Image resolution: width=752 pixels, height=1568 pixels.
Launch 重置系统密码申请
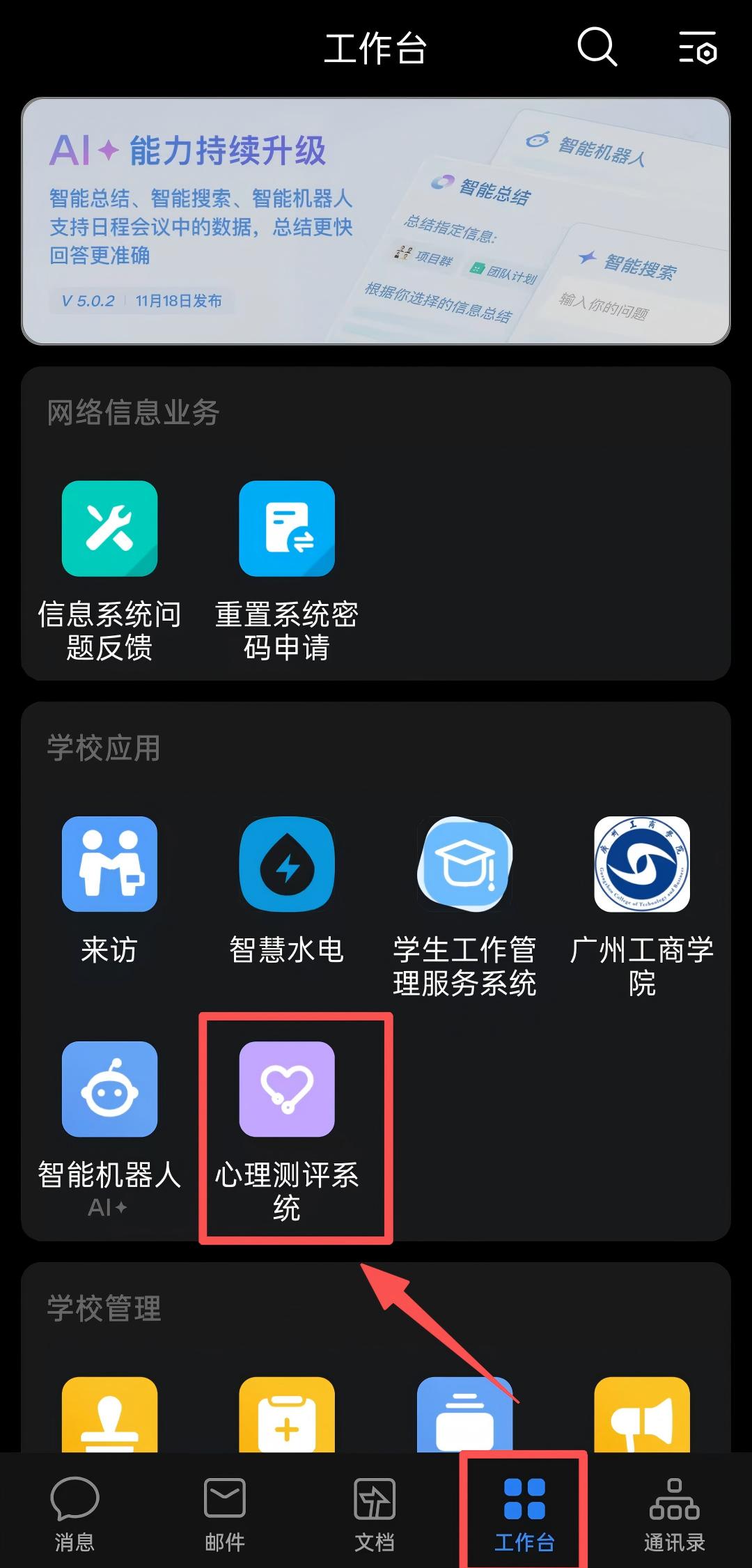pyautogui.click(x=287, y=529)
